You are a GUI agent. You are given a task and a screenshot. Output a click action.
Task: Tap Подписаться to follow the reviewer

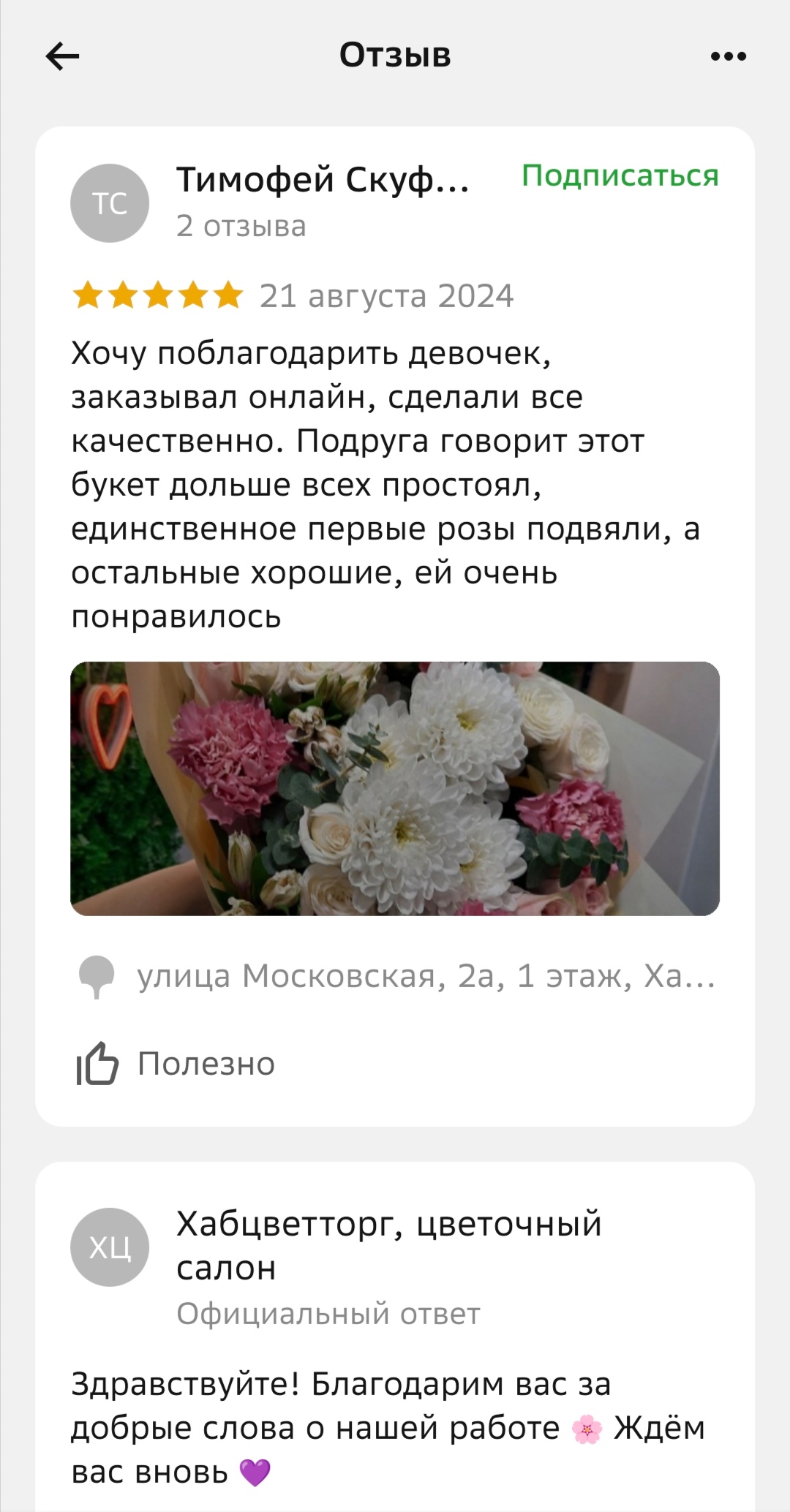620,176
